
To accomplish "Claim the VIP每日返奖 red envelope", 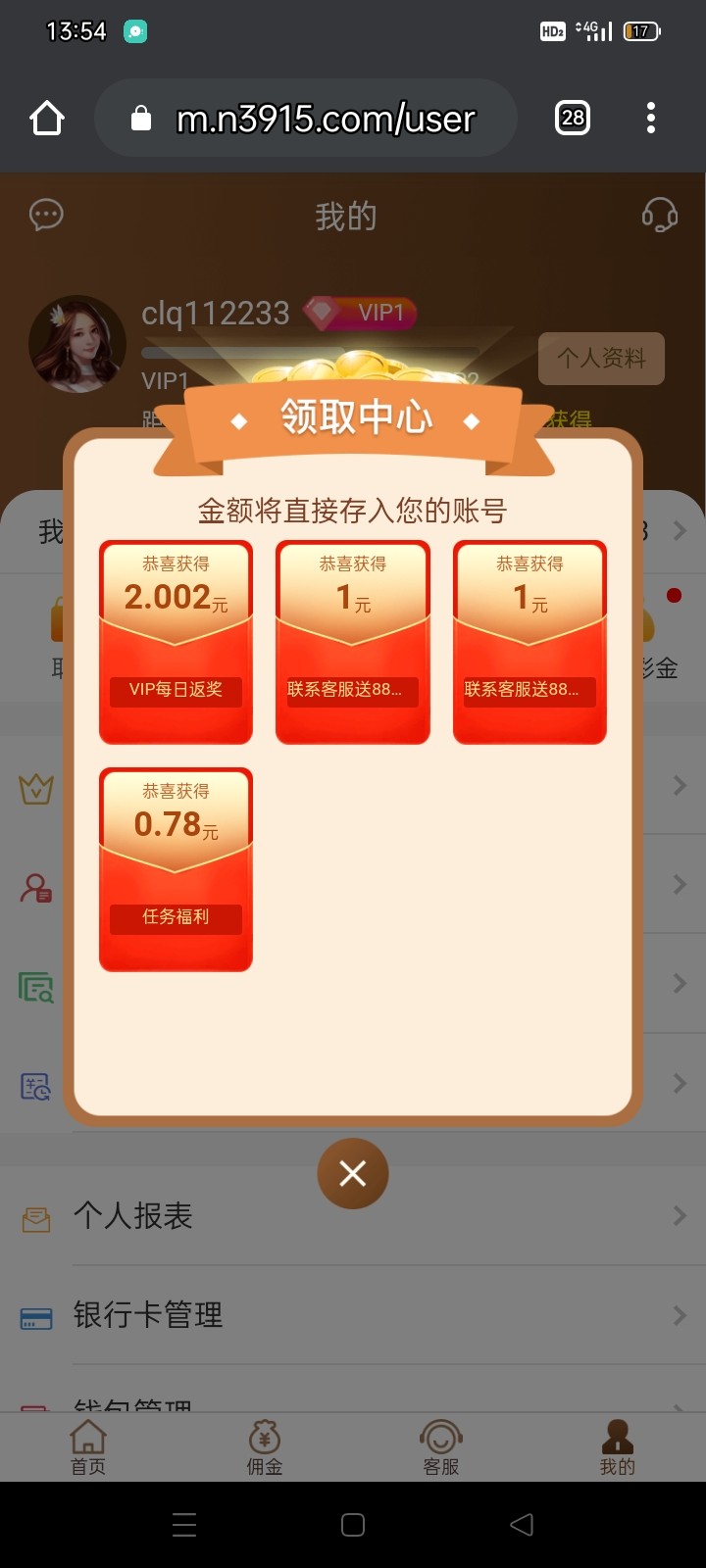I will click(x=176, y=642).
